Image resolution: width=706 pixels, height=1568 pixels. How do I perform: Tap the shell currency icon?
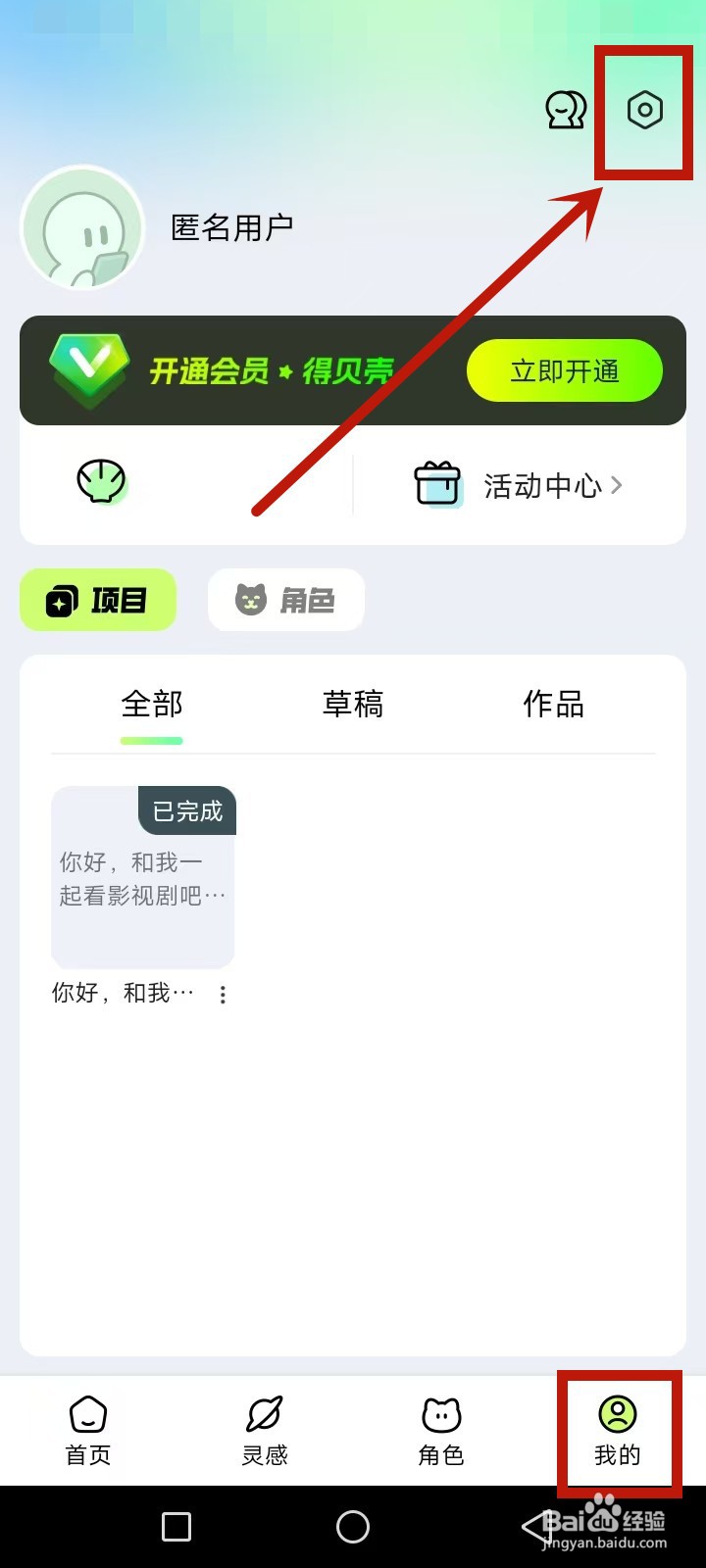(x=101, y=482)
